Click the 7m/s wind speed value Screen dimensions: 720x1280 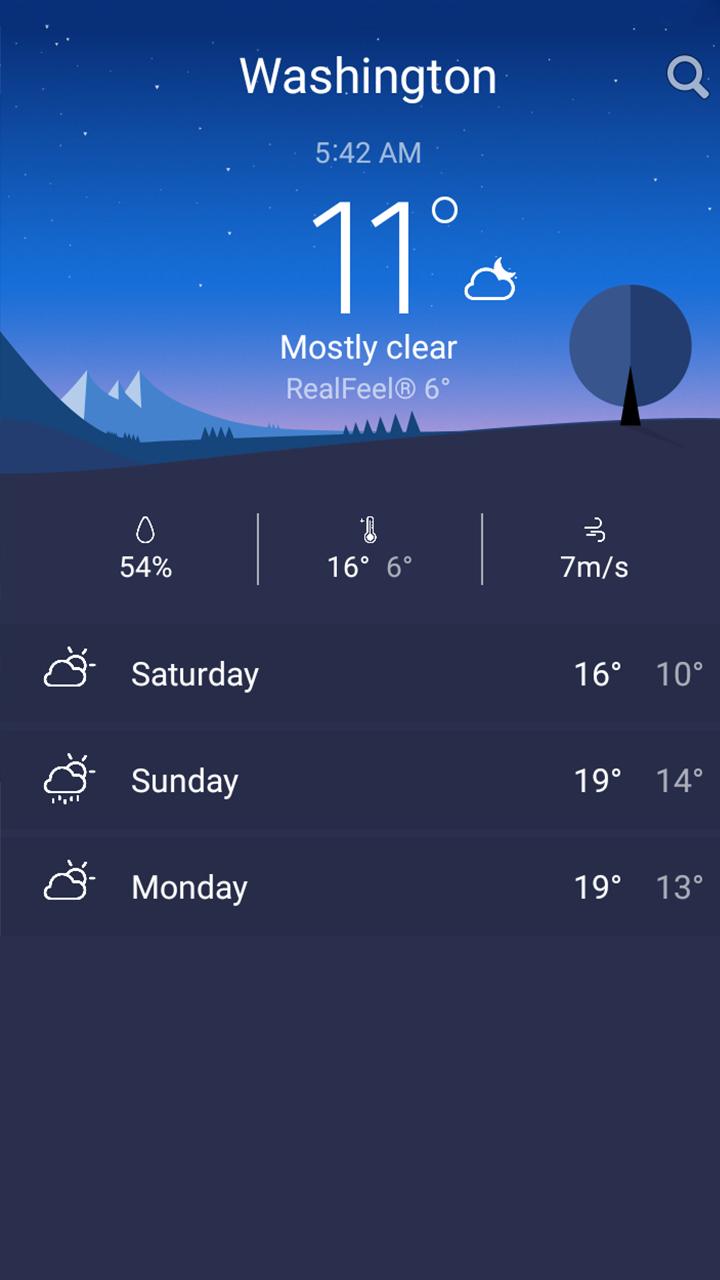(595, 567)
